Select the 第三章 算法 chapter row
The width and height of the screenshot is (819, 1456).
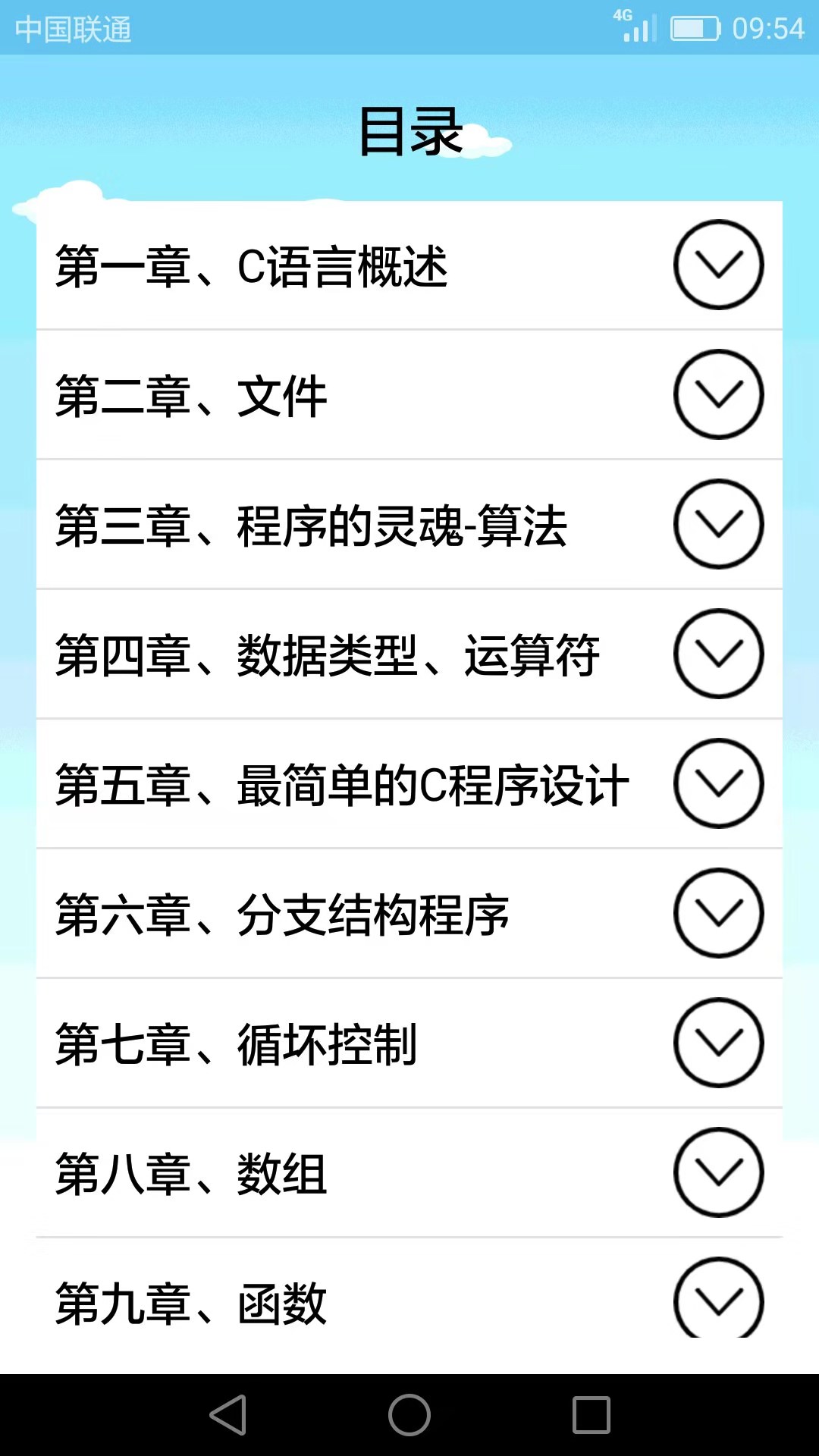(303, 524)
